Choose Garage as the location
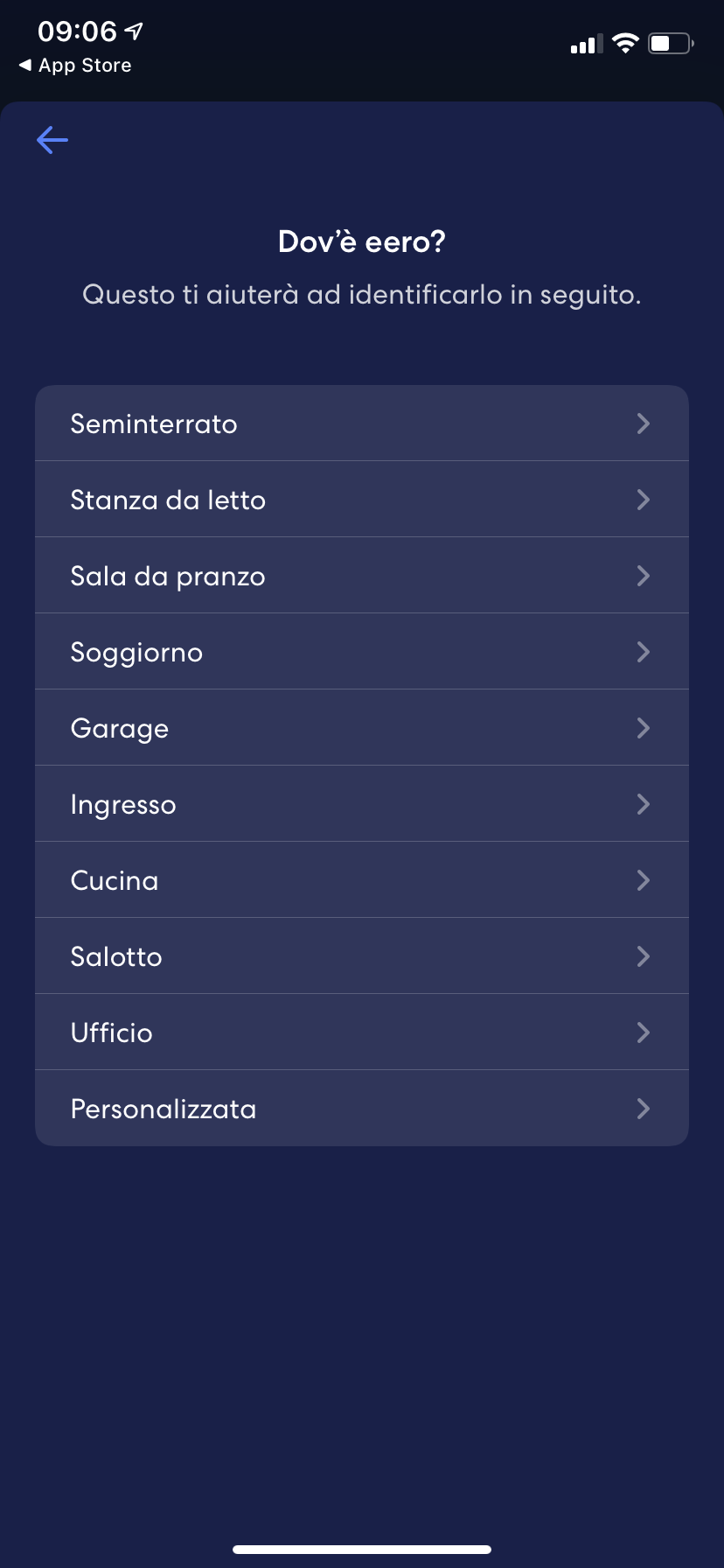 coord(362,728)
